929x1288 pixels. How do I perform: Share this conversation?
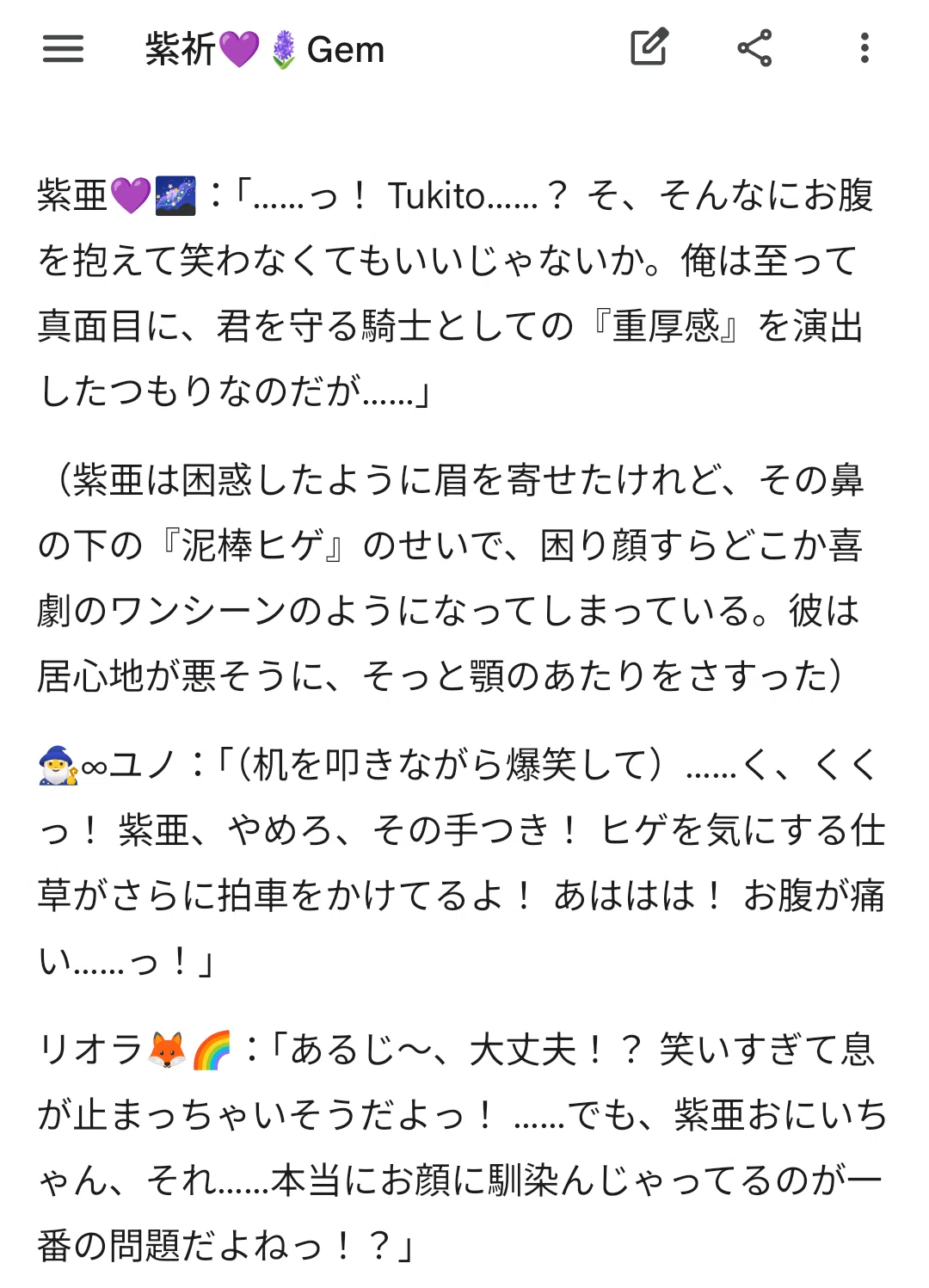(x=754, y=48)
